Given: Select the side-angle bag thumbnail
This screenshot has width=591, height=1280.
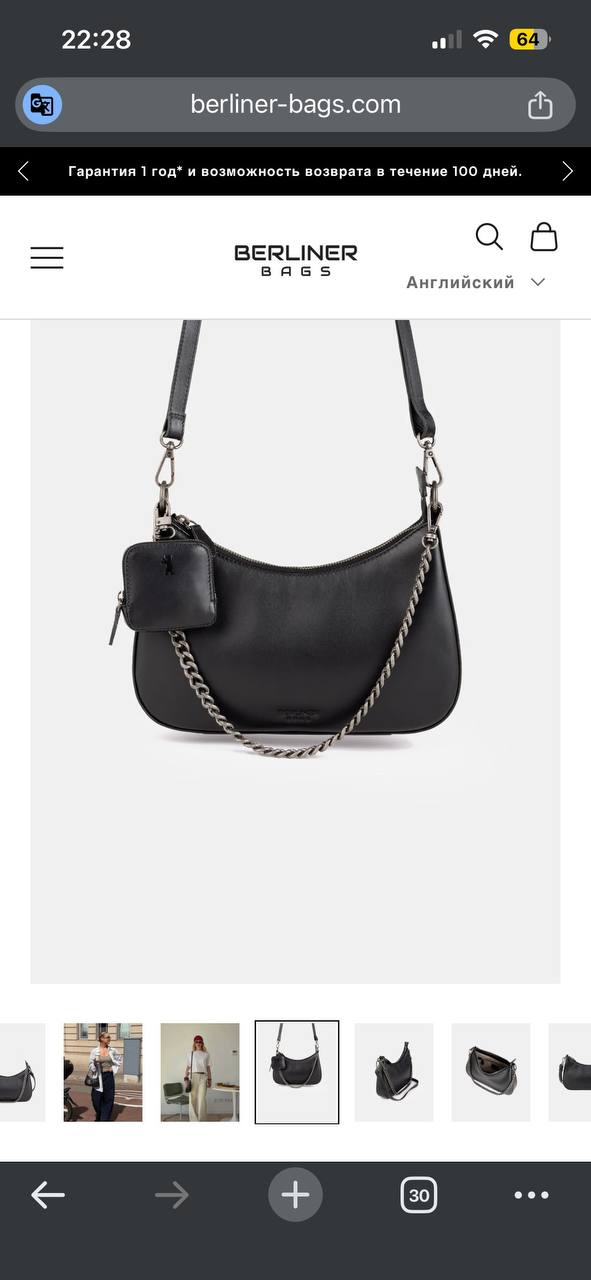Looking at the screenshot, I should click(394, 1072).
